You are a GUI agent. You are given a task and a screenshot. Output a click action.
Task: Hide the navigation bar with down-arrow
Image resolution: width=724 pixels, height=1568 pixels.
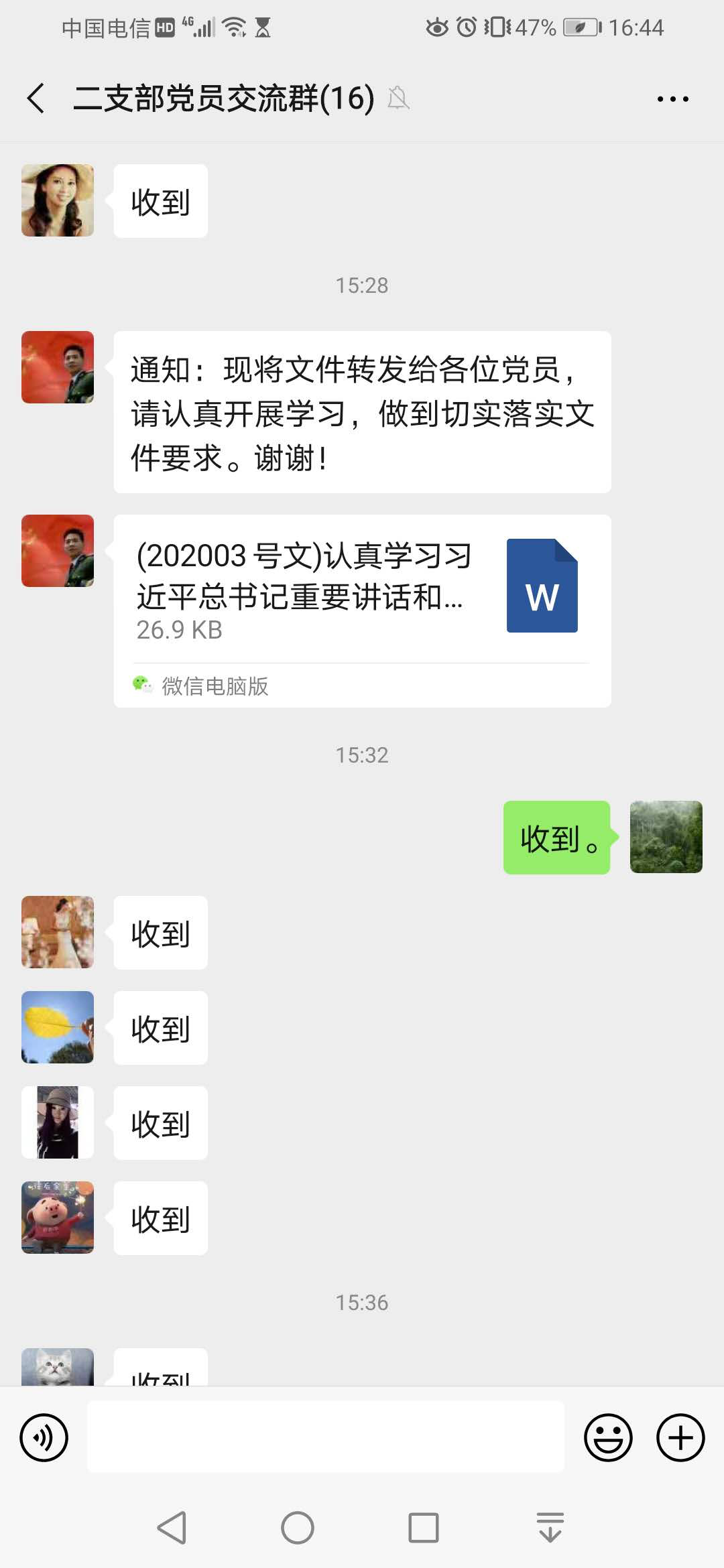(550, 1528)
